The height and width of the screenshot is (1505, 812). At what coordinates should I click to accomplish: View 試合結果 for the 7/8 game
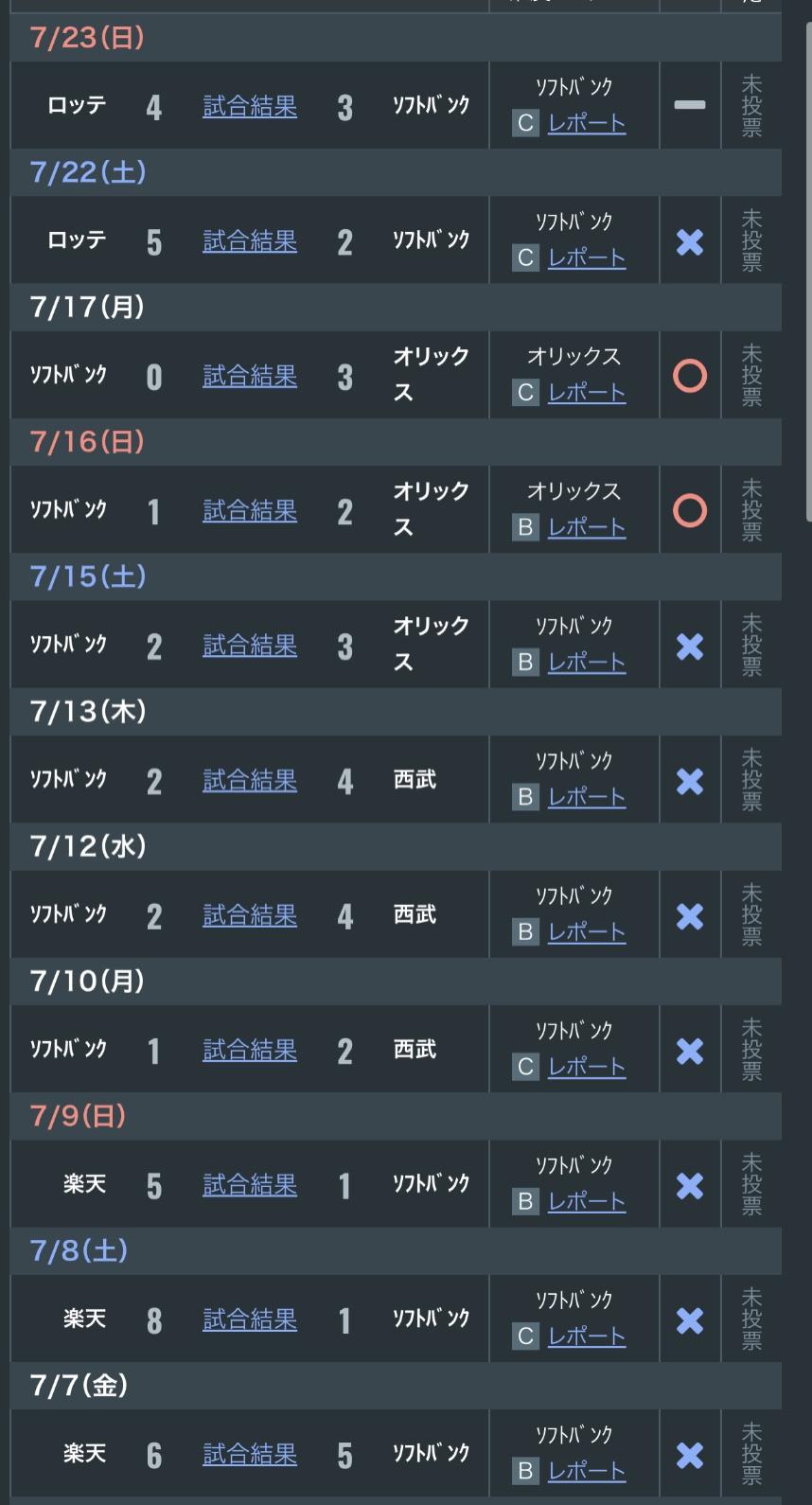pyautogui.click(x=250, y=1319)
